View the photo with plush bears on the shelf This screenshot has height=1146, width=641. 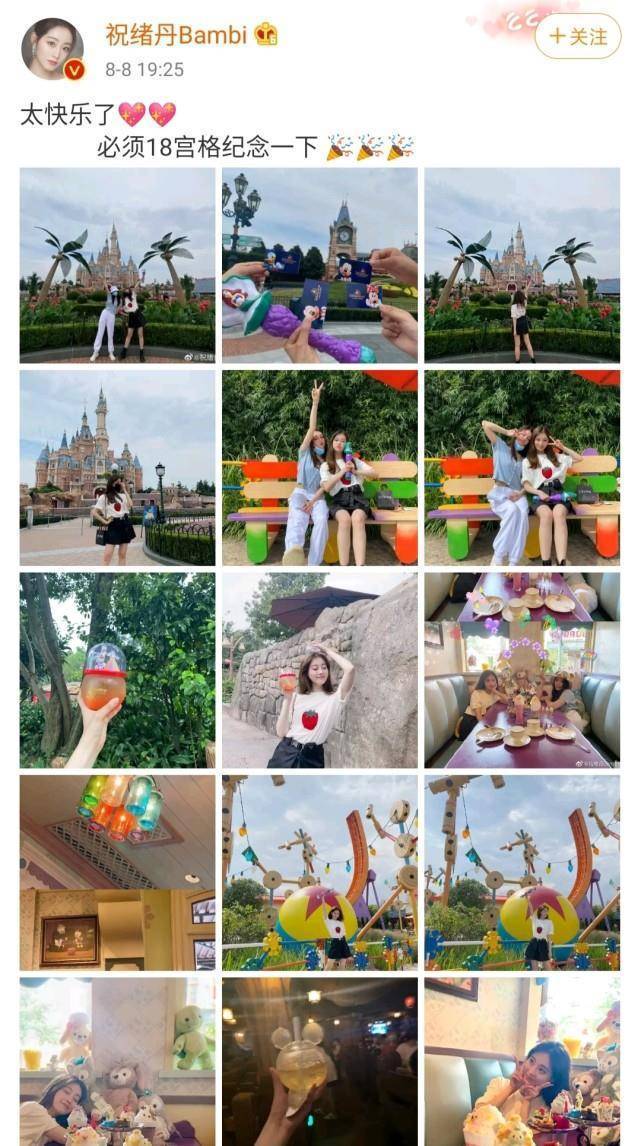click(118, 1062)
